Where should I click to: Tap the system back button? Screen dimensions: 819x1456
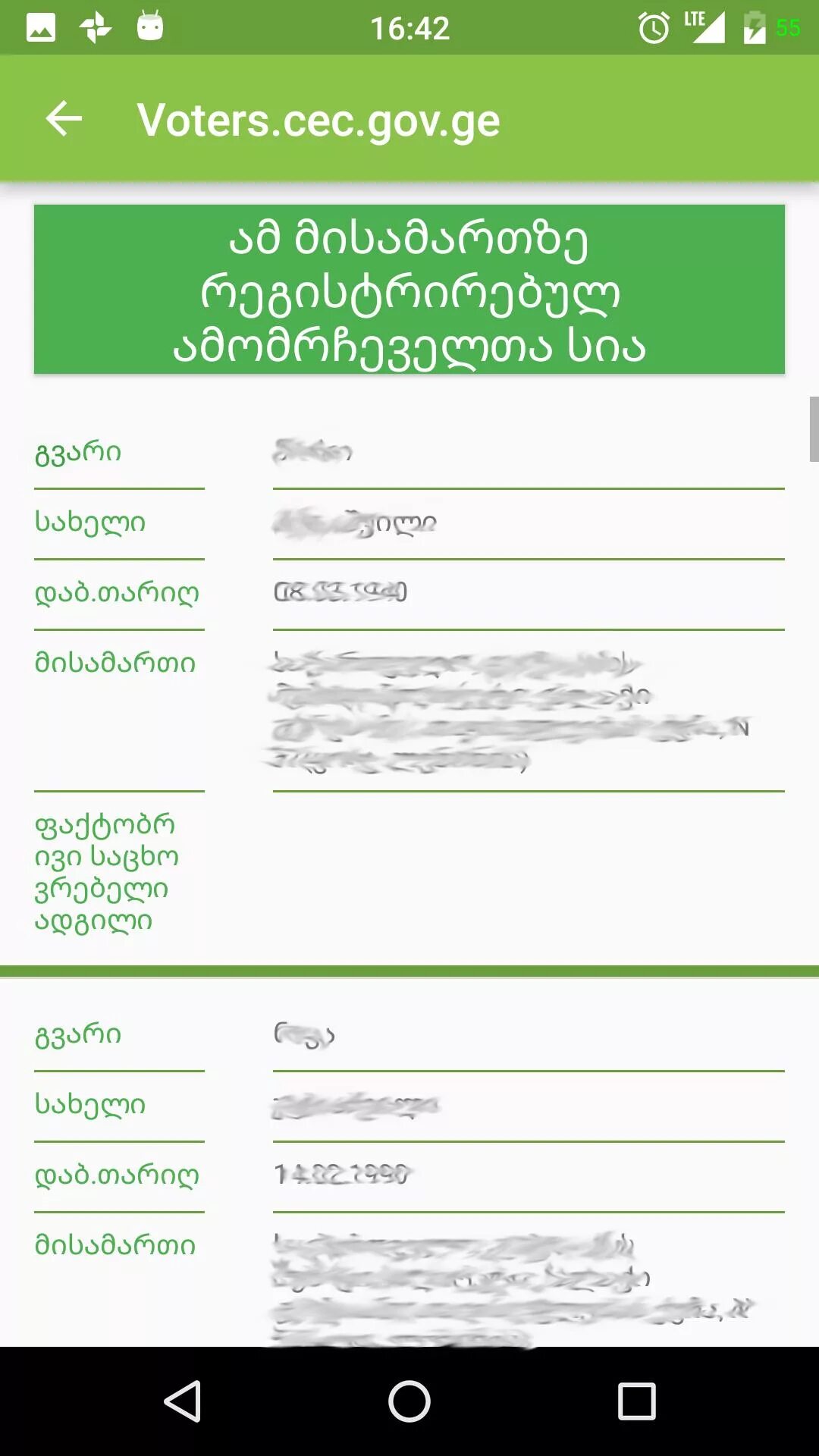pos(183,1401)
